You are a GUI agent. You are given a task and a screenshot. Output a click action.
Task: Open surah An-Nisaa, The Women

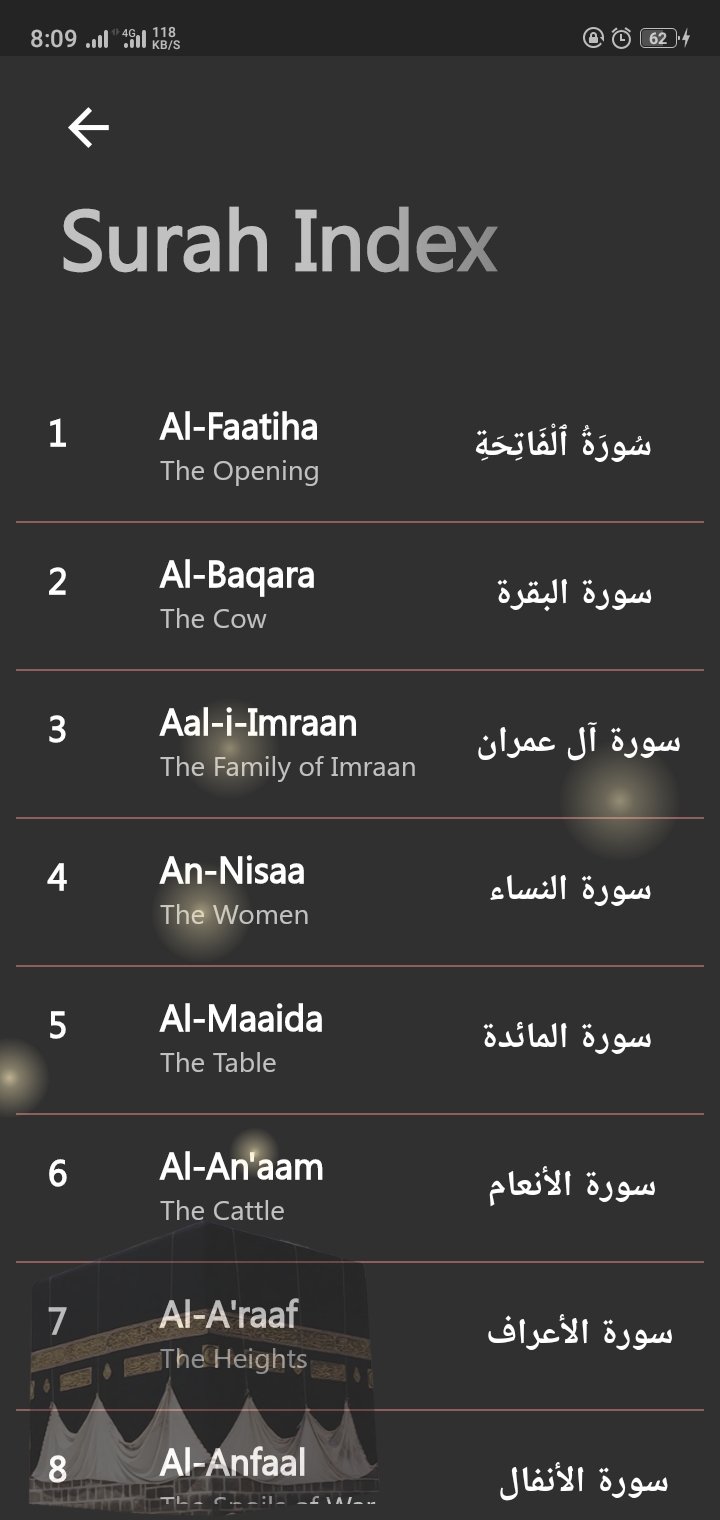[233, 890]
